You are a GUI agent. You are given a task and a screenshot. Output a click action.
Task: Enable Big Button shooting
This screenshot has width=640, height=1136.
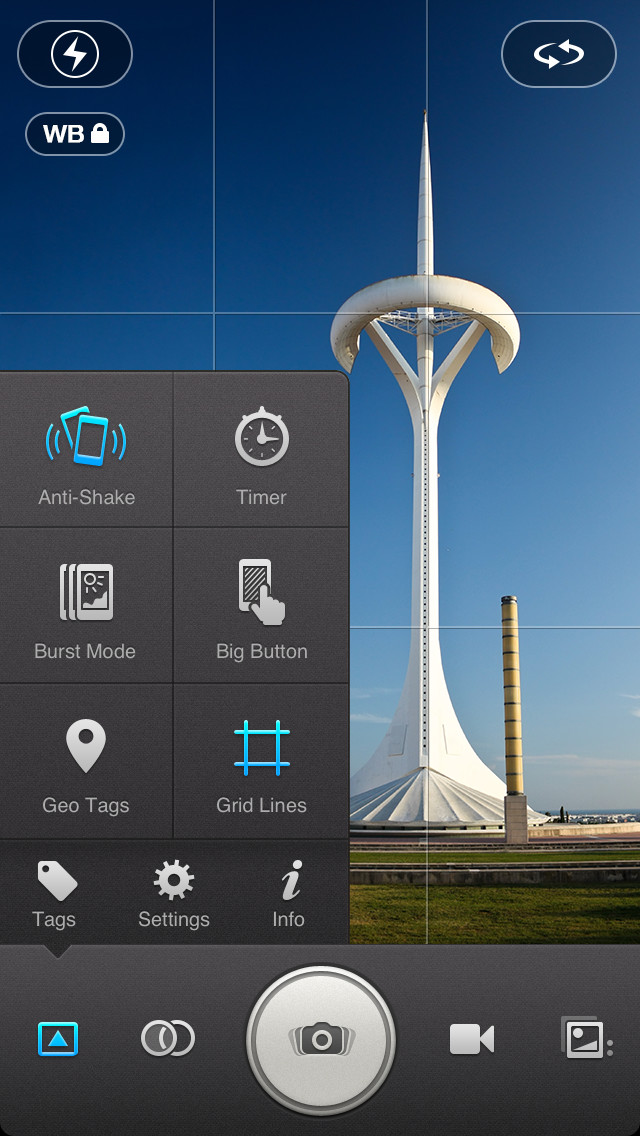pos(261,605)
